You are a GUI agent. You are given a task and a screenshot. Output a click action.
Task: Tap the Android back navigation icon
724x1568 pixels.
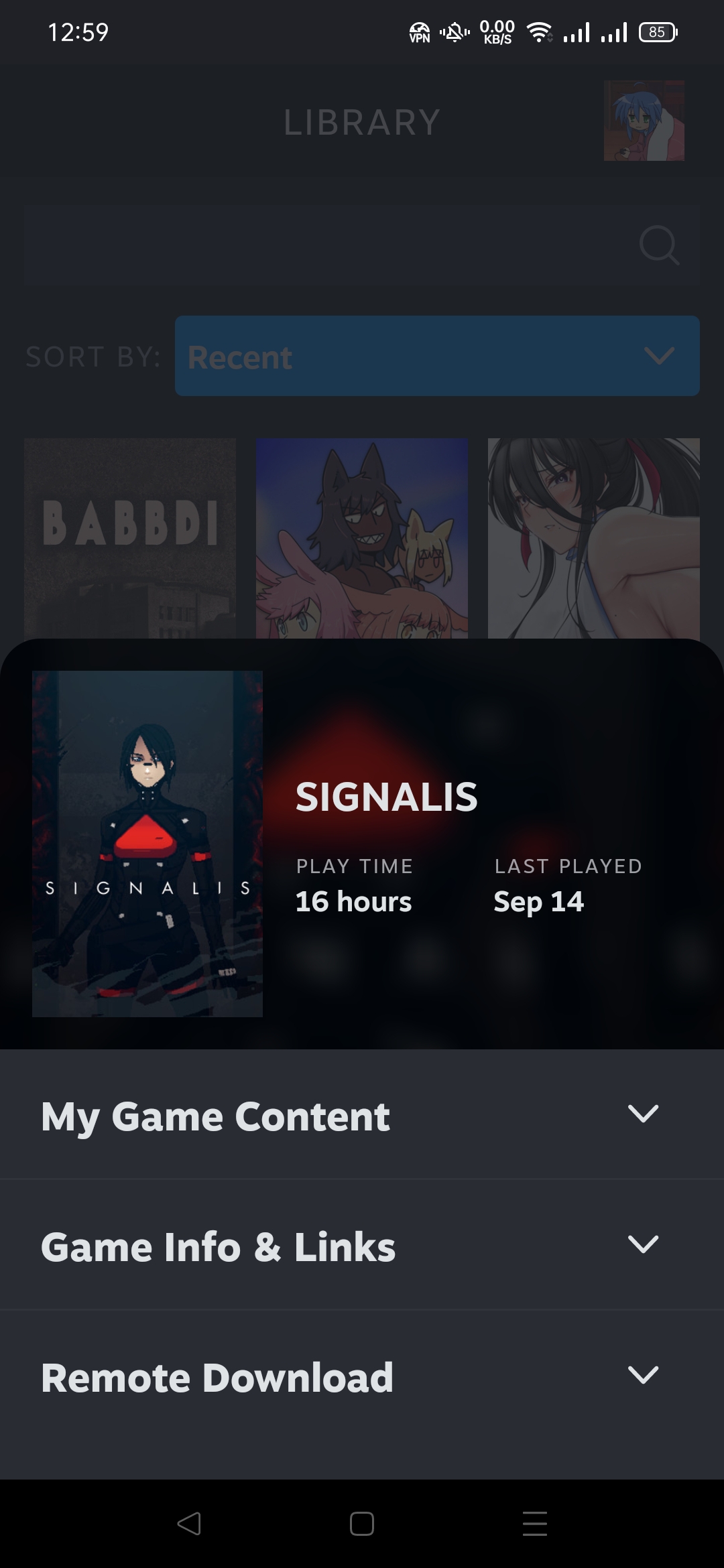coord(190,1523)
